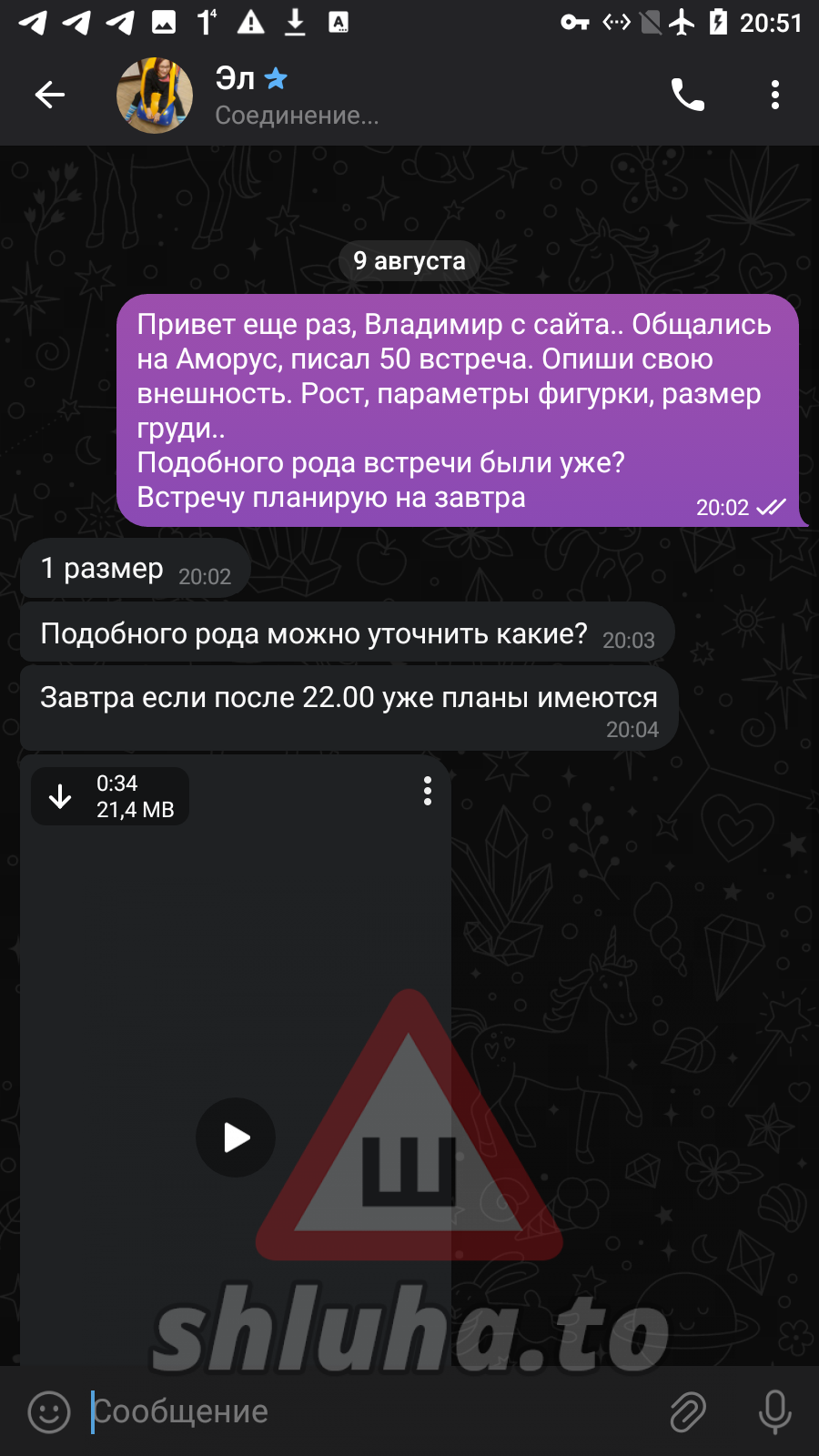The image size is (819, 1456).
Task: Go back to the chat list
Action: coord(50,95)
